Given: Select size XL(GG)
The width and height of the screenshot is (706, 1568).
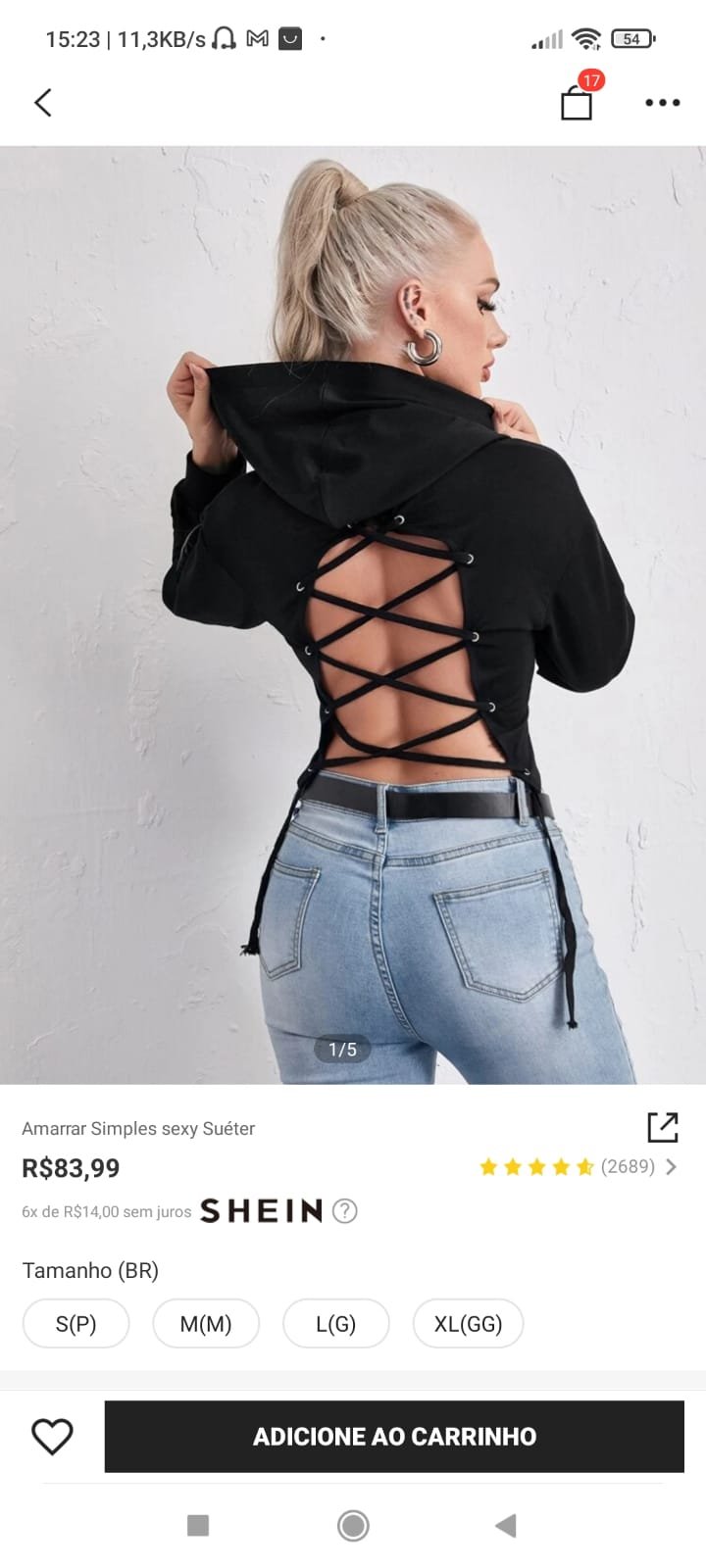Looking at the screenshot, I should pos(468,1324).
